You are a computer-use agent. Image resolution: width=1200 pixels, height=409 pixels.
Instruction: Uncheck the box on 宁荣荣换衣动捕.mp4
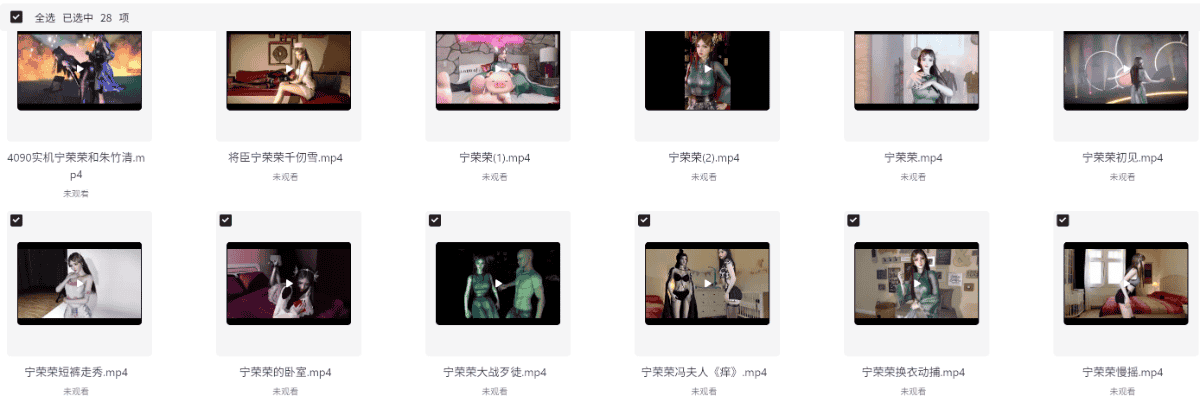853,220
